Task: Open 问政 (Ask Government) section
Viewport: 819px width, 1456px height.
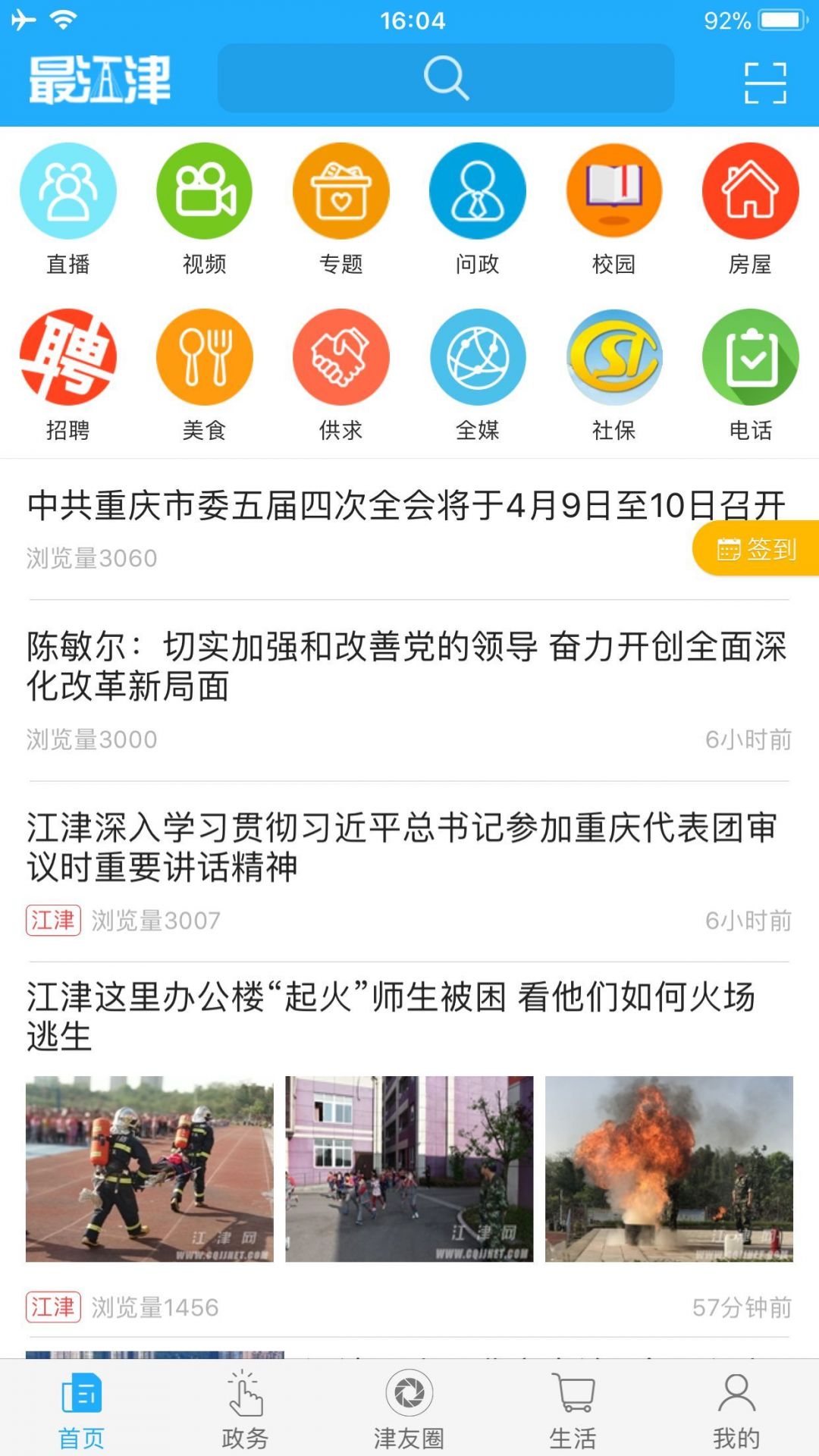Action: pyautogui.click(x=478, y=191)
